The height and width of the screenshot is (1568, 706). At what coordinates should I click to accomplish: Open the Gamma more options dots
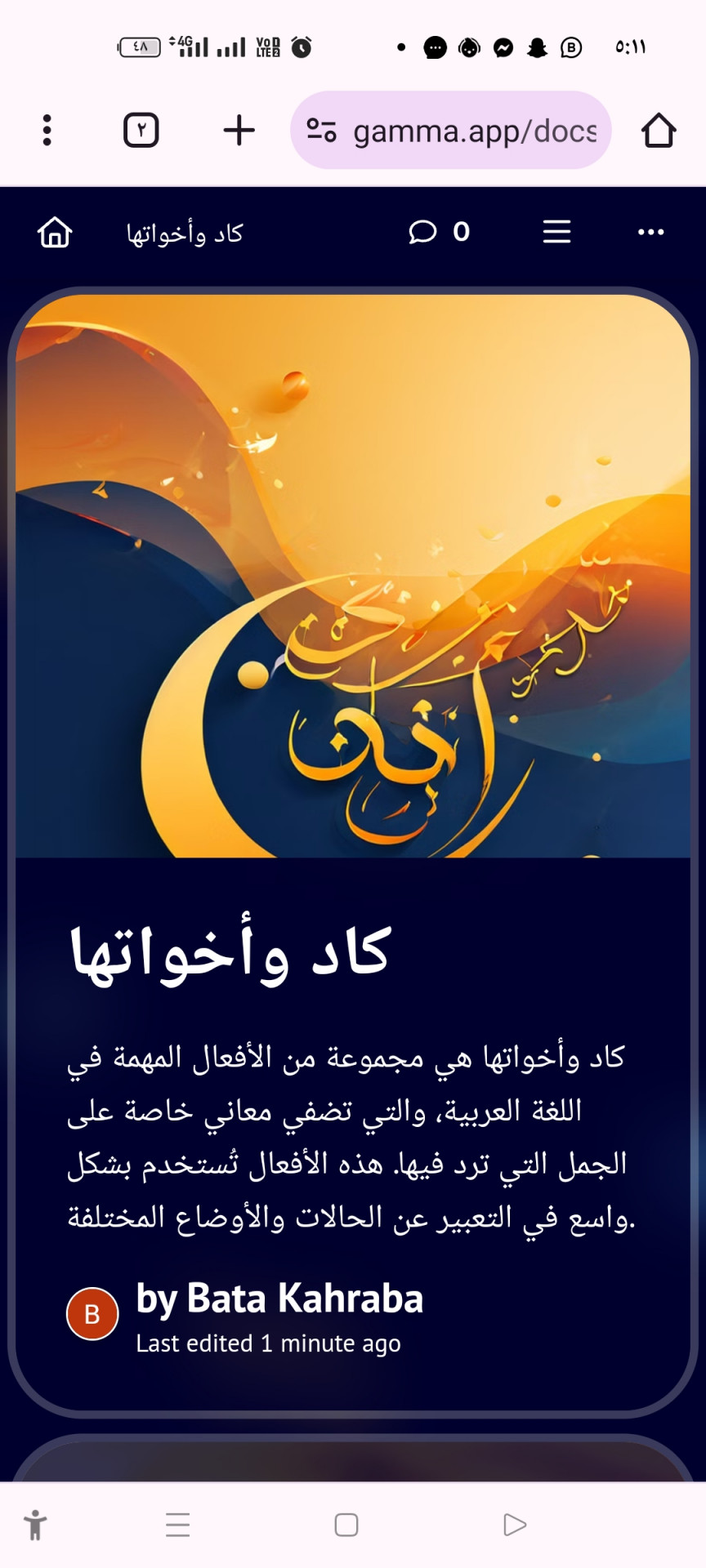pyautogui.click(x=650, y=233)
